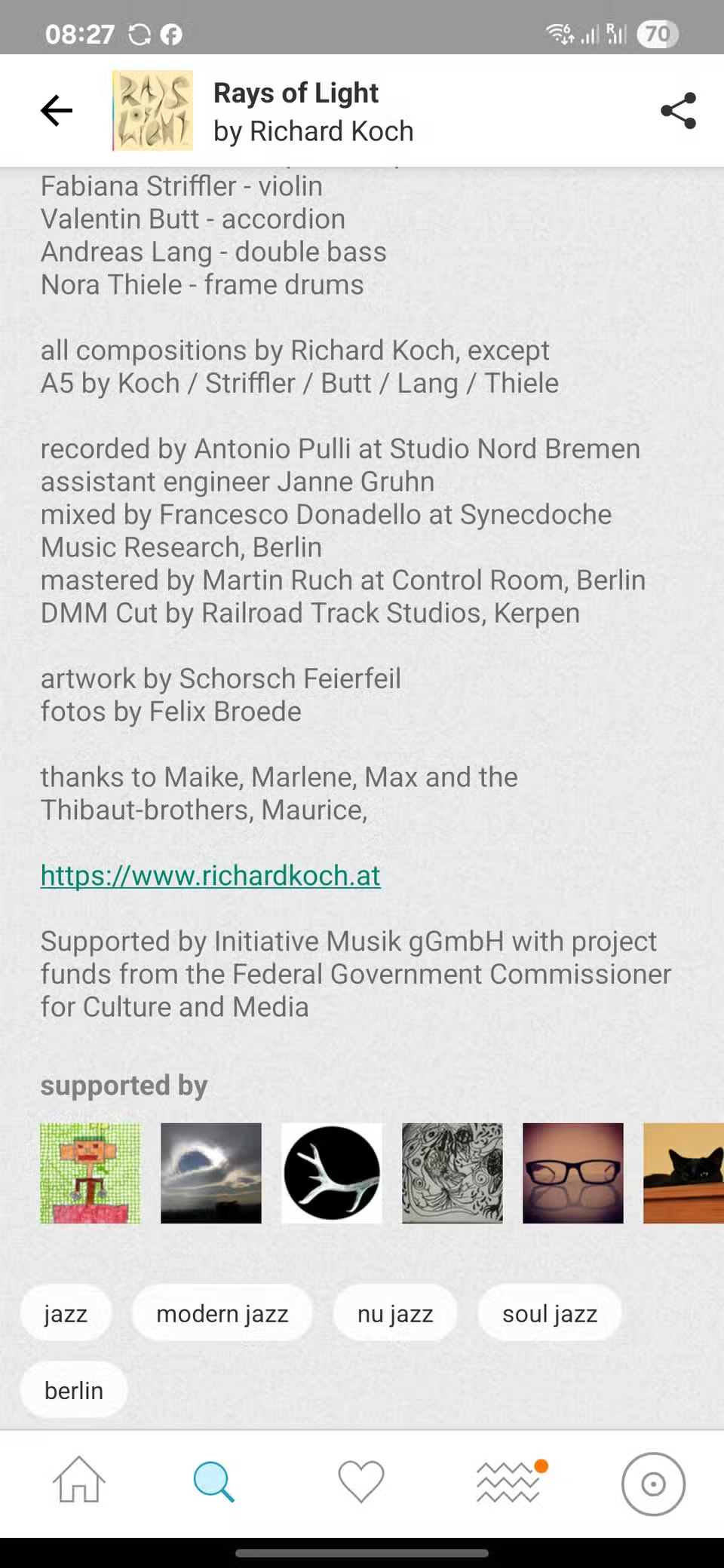View the black-and-white sketch supporter
The image size is (724, 1568).
452,1173
